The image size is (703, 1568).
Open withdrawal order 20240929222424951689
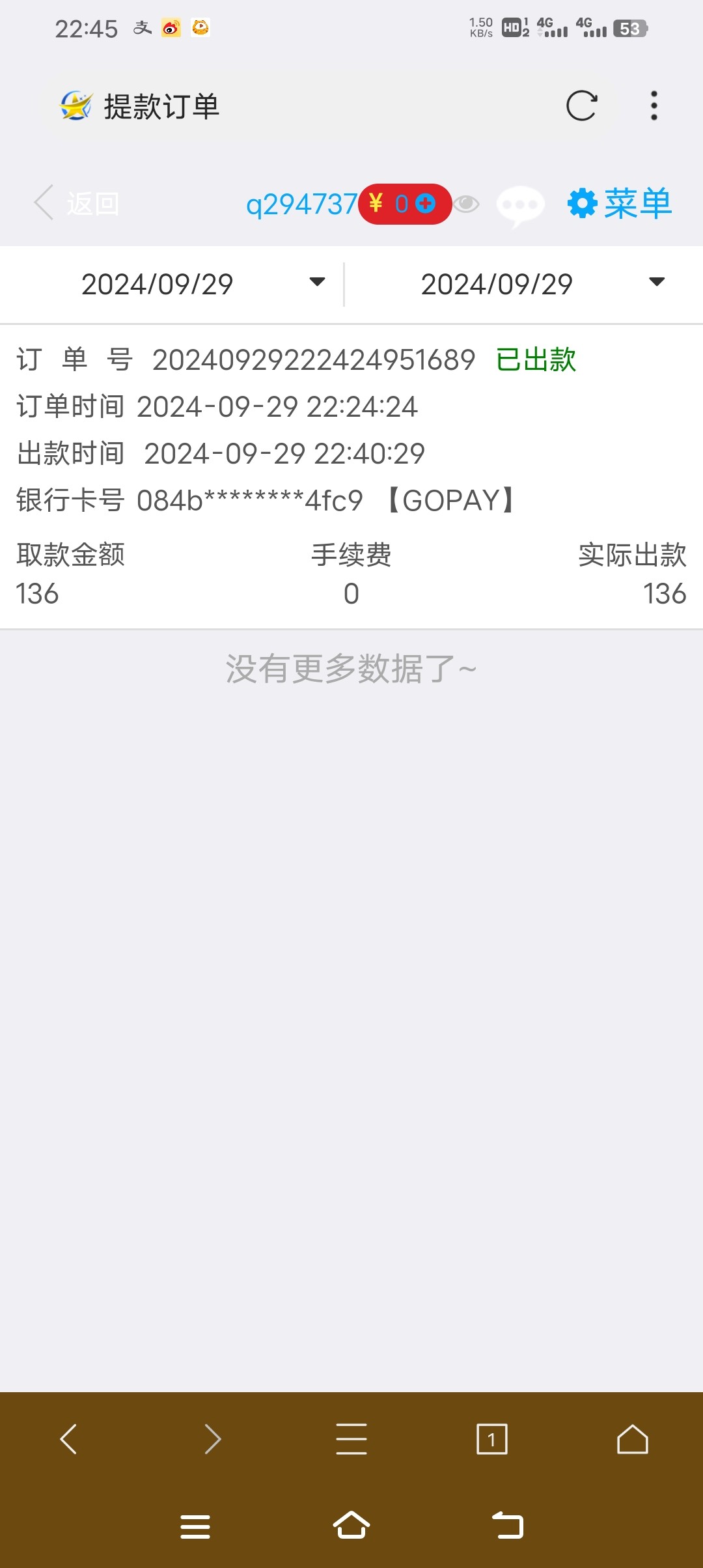click(314, 360)
